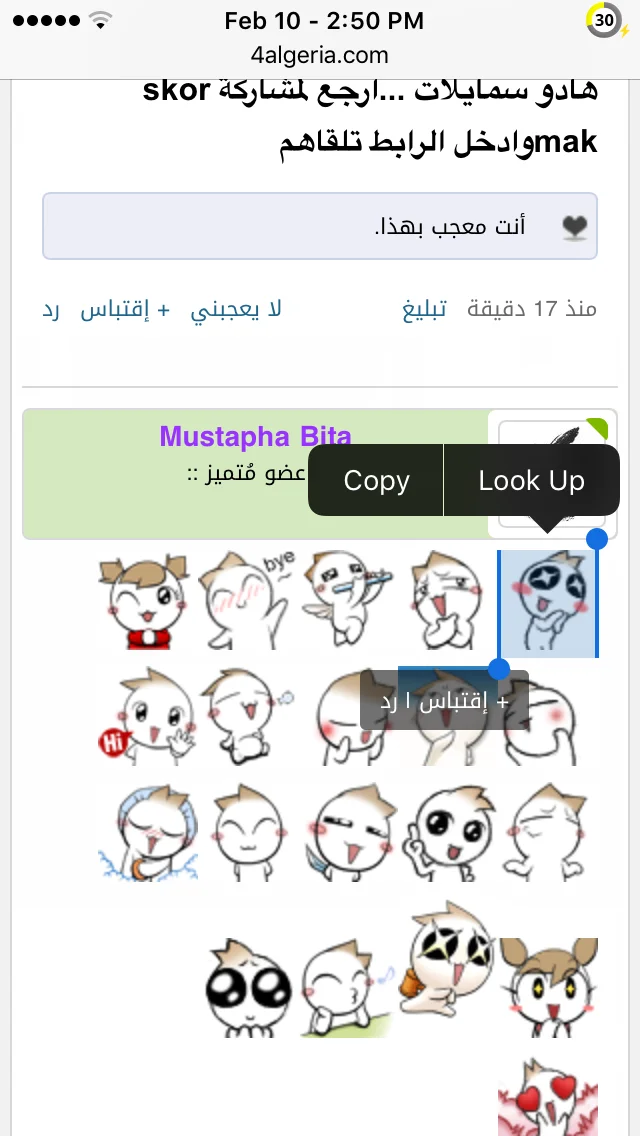Tap the floating + إقتباس ا رد overlay

pos(444,701)
